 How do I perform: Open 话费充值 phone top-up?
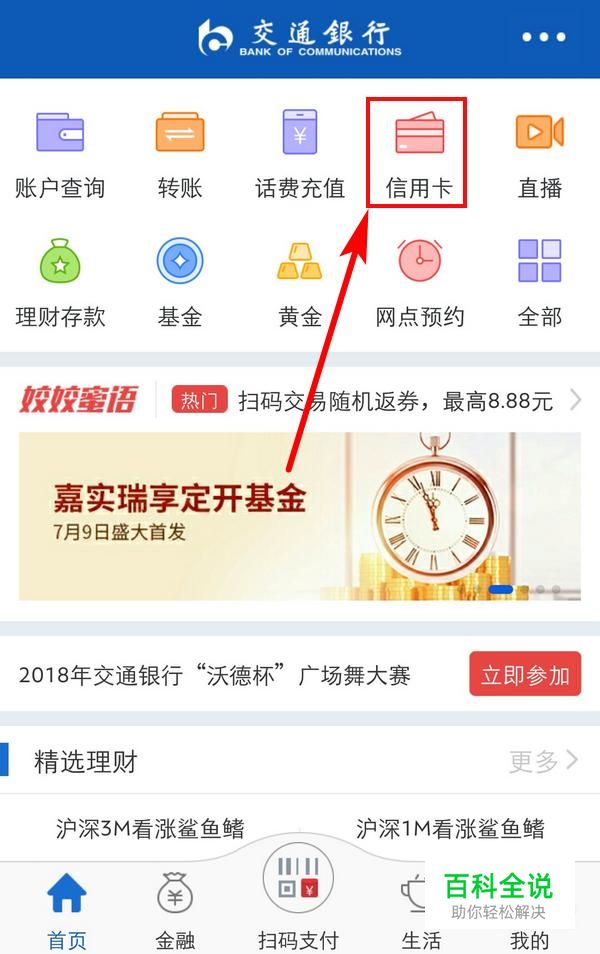299,152
